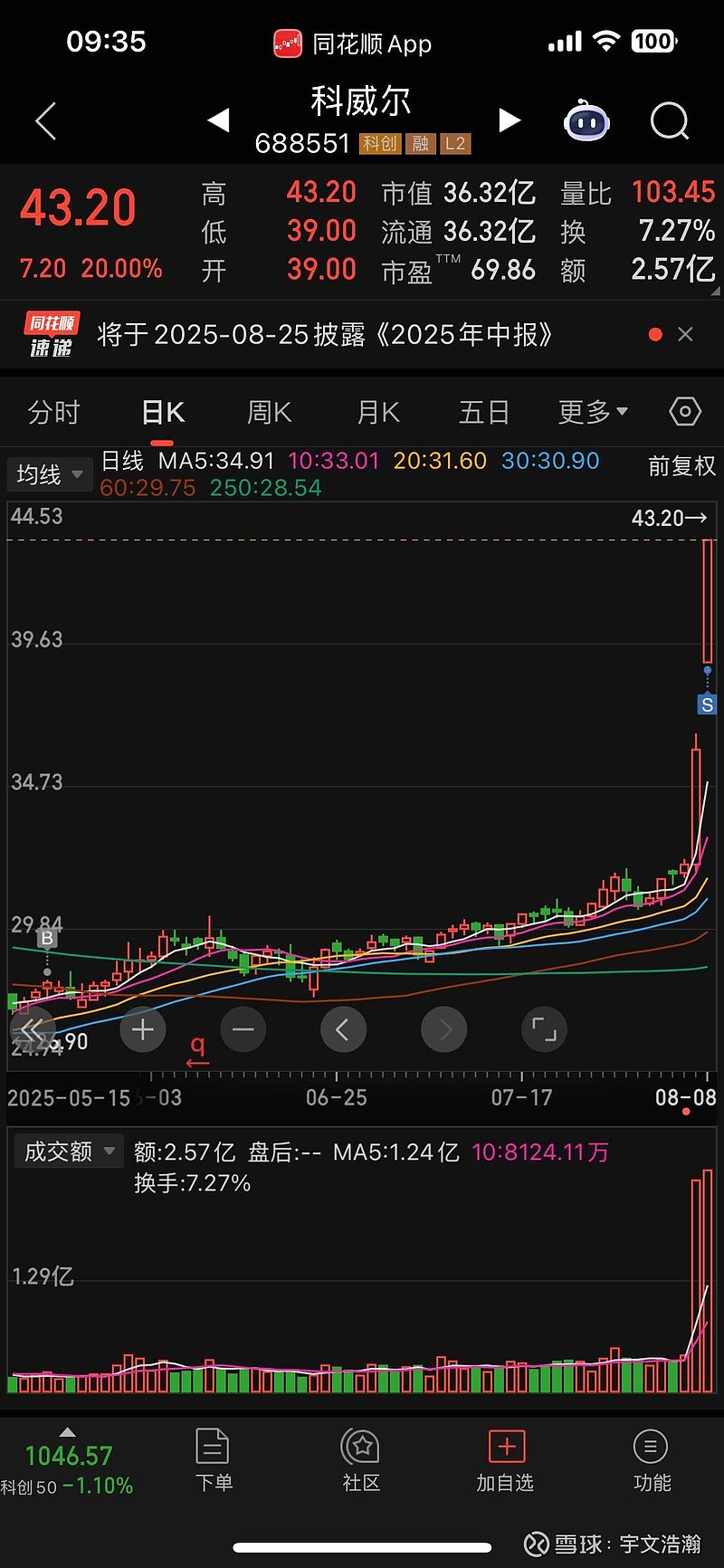
Task: Add stock to watchlist via 加自选
Action: pos(506,1460)
